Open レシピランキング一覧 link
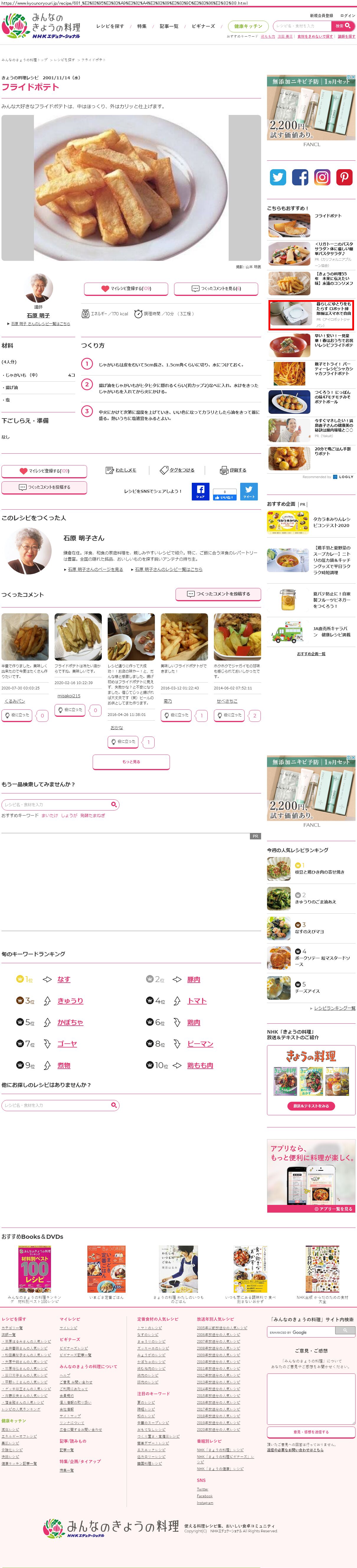The width and height of the screenshot is (357, 1568). [x=335, y=1008]
